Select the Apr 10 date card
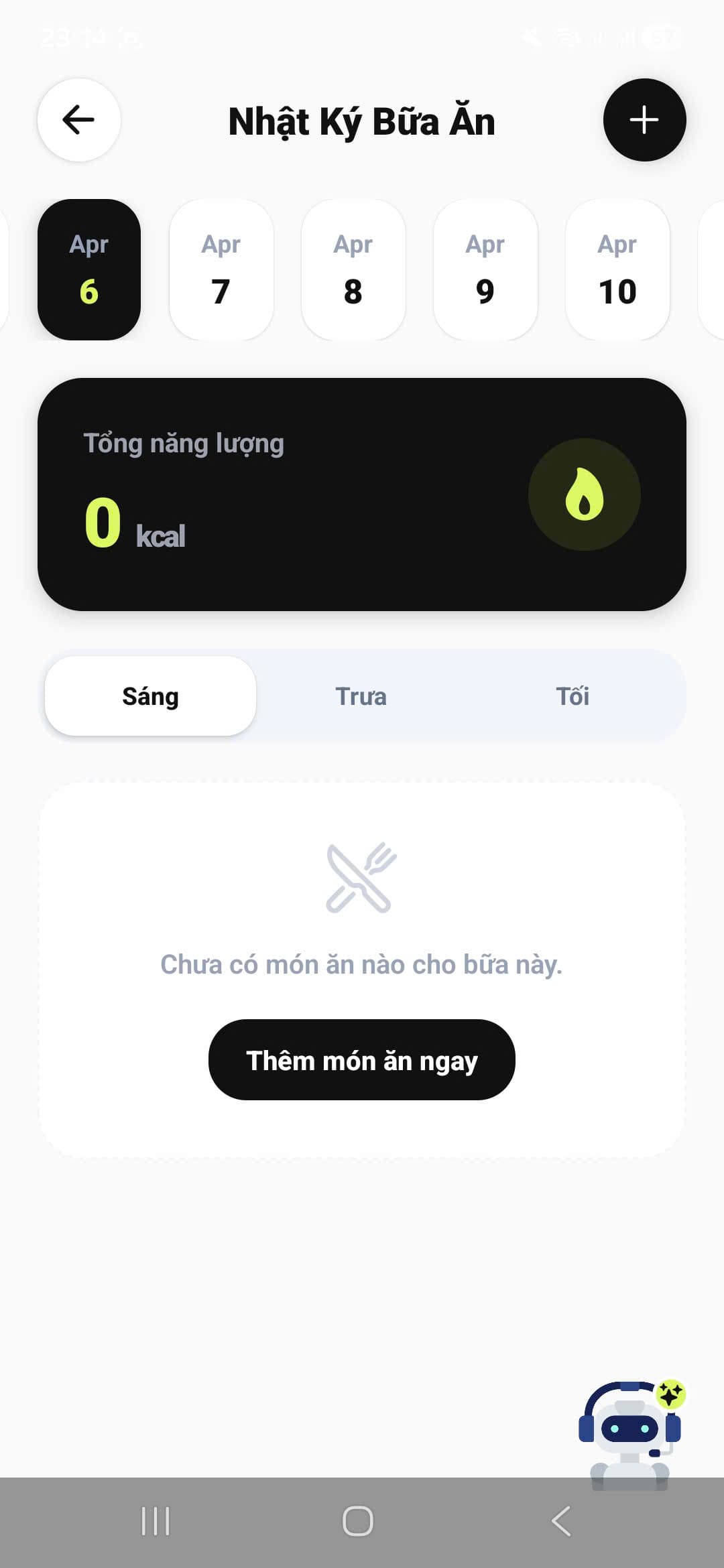The height and width of the screenshot is (1568, 724). [x=617, y=269]
